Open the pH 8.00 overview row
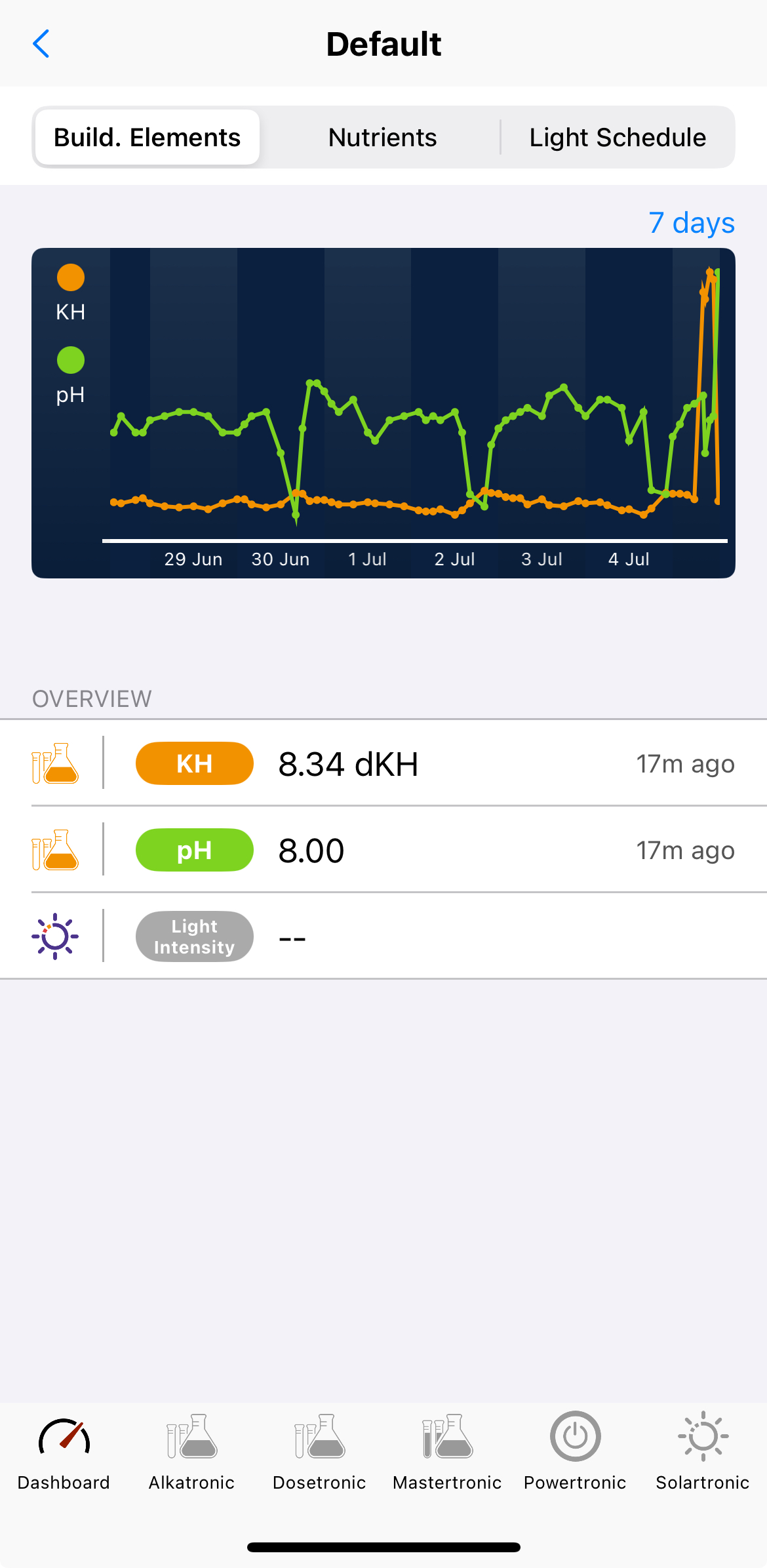 pyautogui.click(x=383, y=850)
